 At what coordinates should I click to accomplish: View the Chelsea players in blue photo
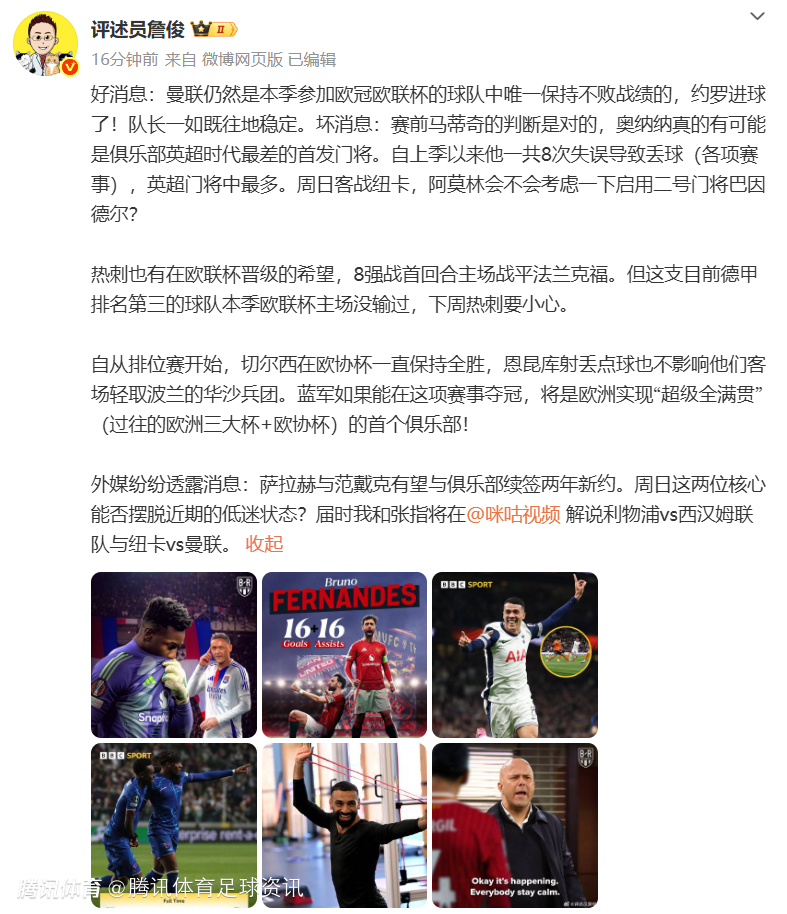click(x=174, y=824)
